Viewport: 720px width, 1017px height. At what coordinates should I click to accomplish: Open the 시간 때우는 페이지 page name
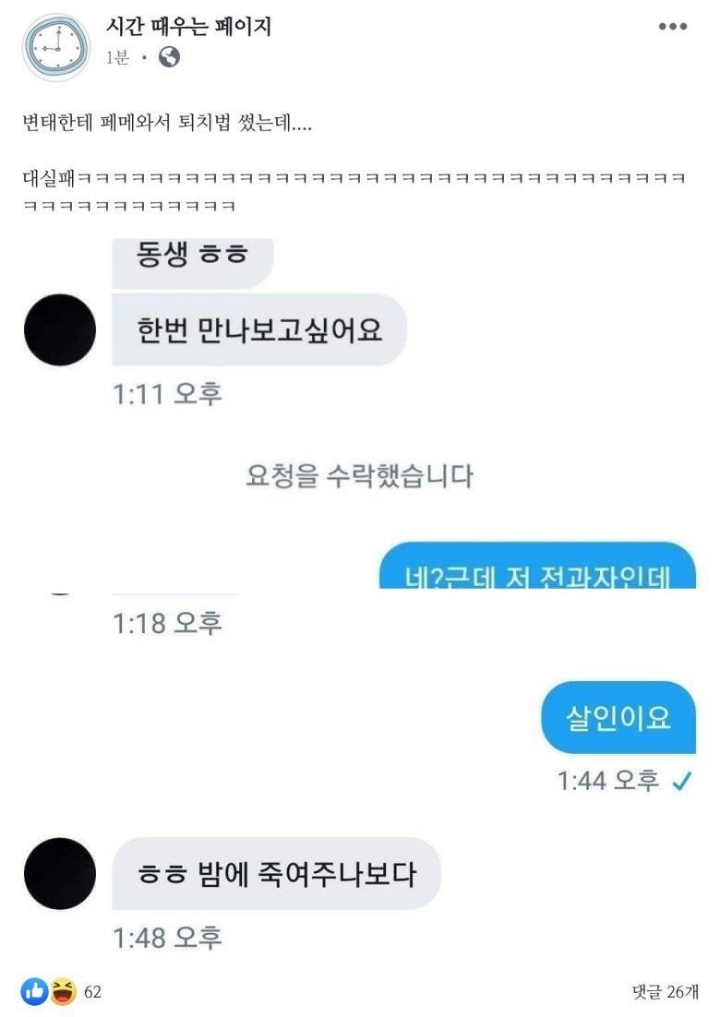click(188, 27)
